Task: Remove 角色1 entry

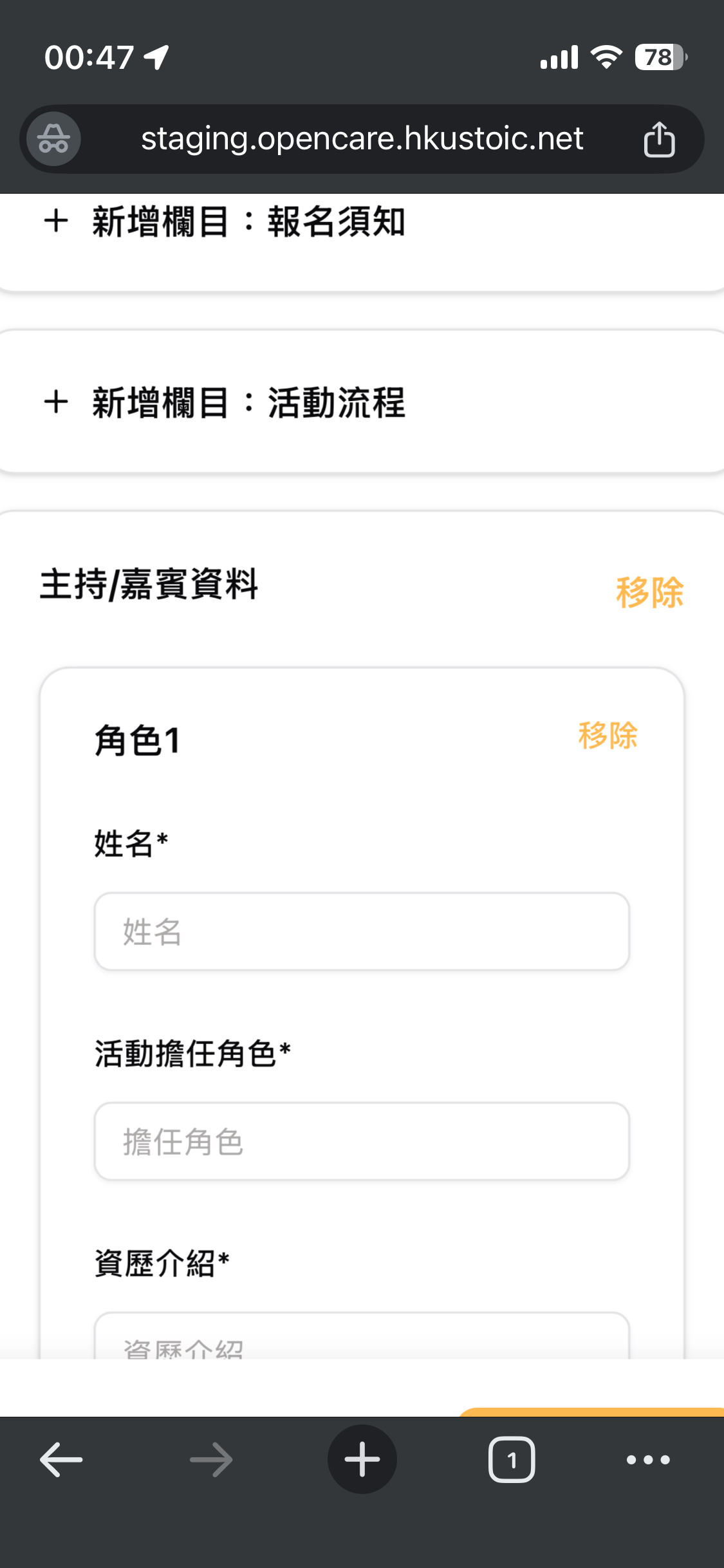Action: click(607, 735)
